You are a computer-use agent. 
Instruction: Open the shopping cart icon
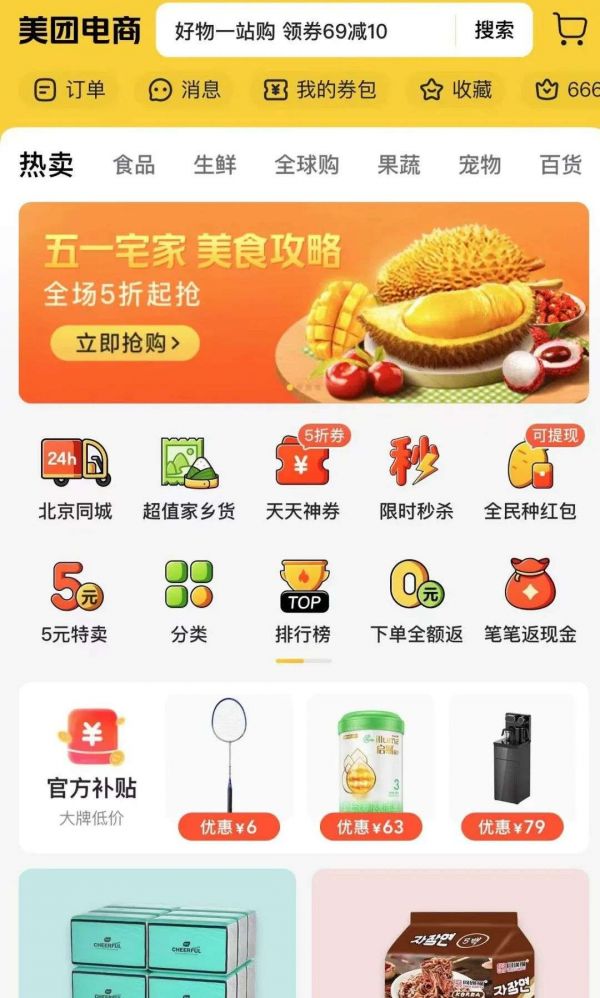[x=569, y=30]
